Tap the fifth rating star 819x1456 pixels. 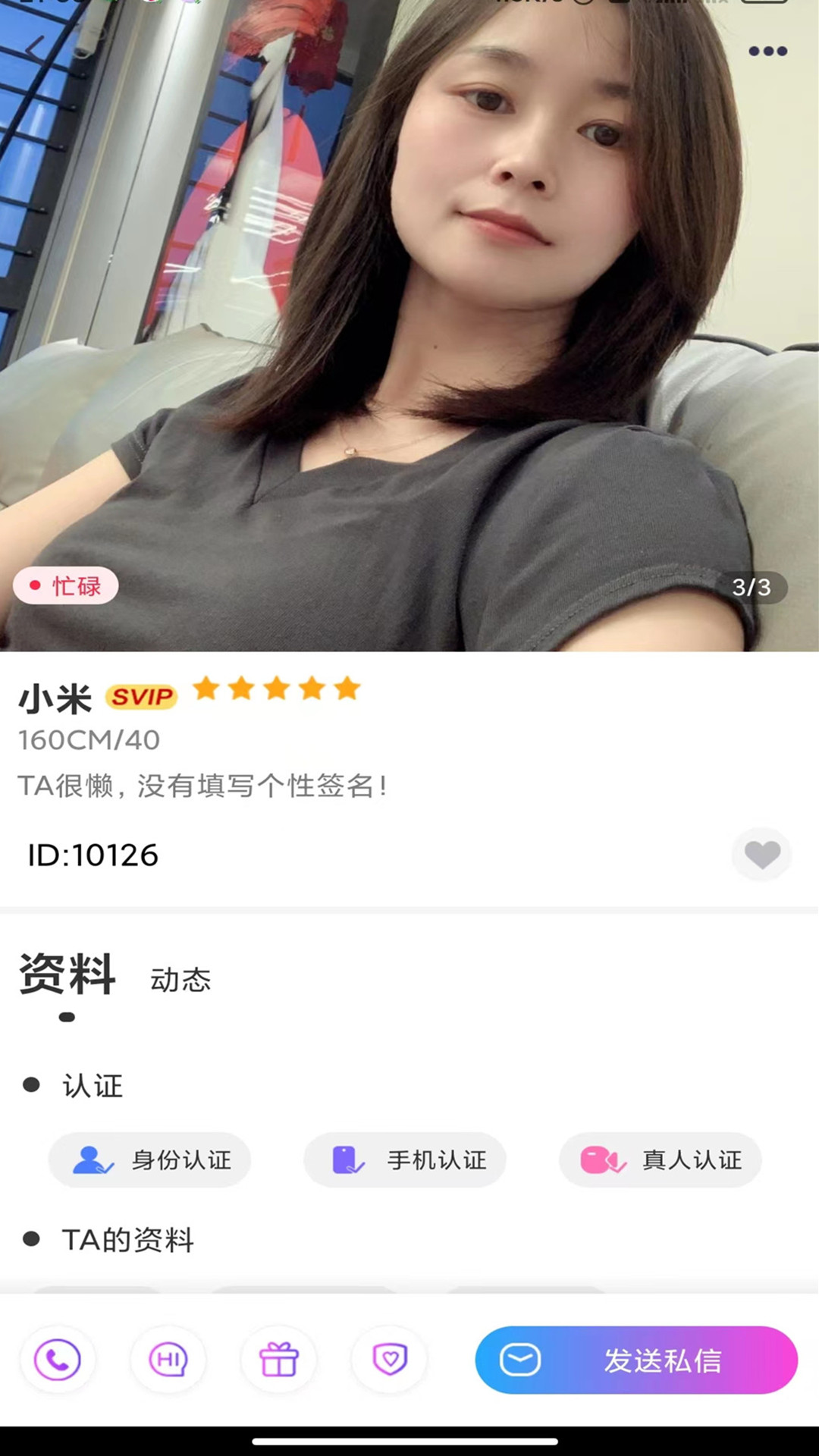click(347, 689)
